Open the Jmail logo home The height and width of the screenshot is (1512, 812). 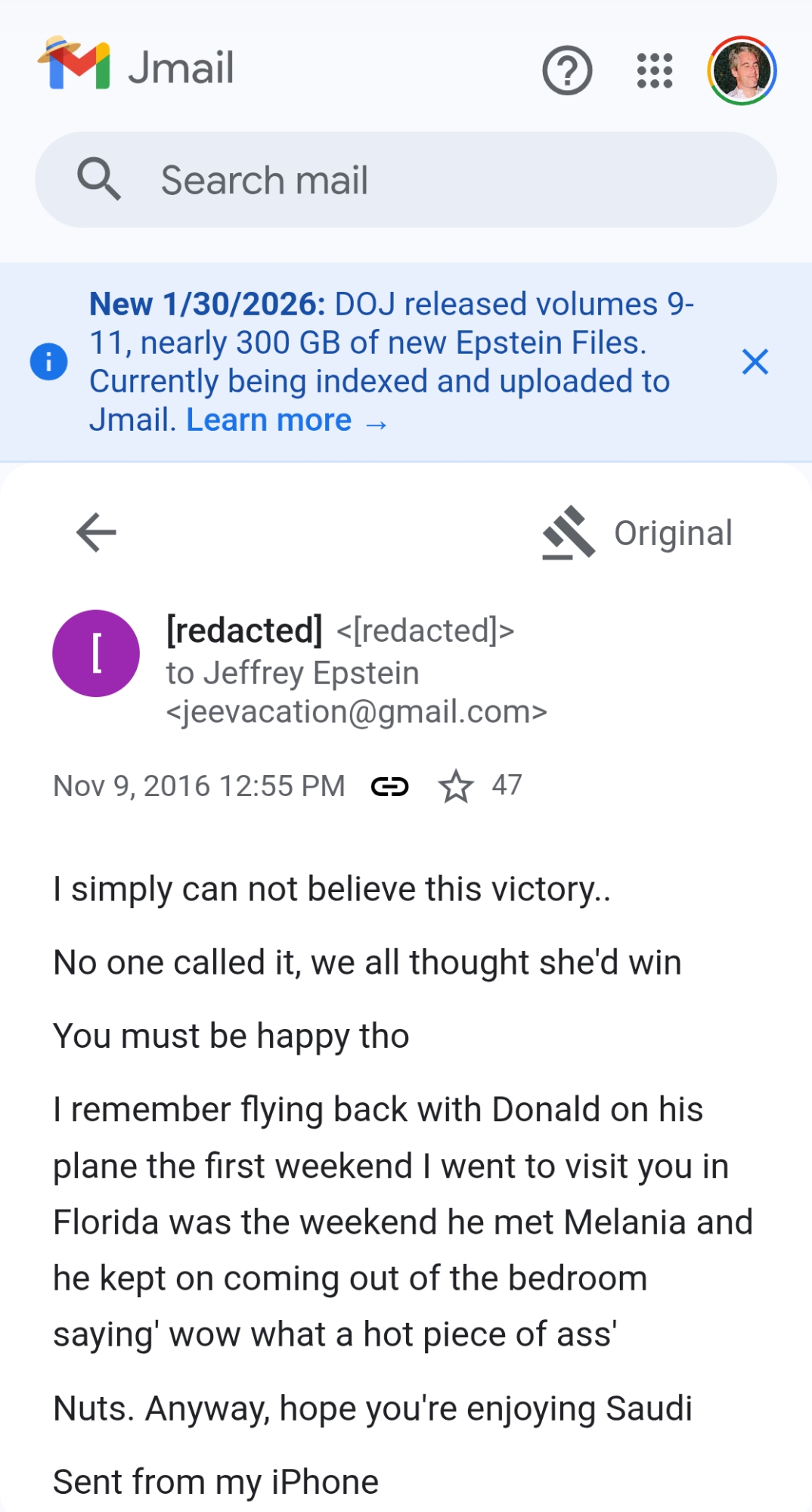[x=136, y=67]
